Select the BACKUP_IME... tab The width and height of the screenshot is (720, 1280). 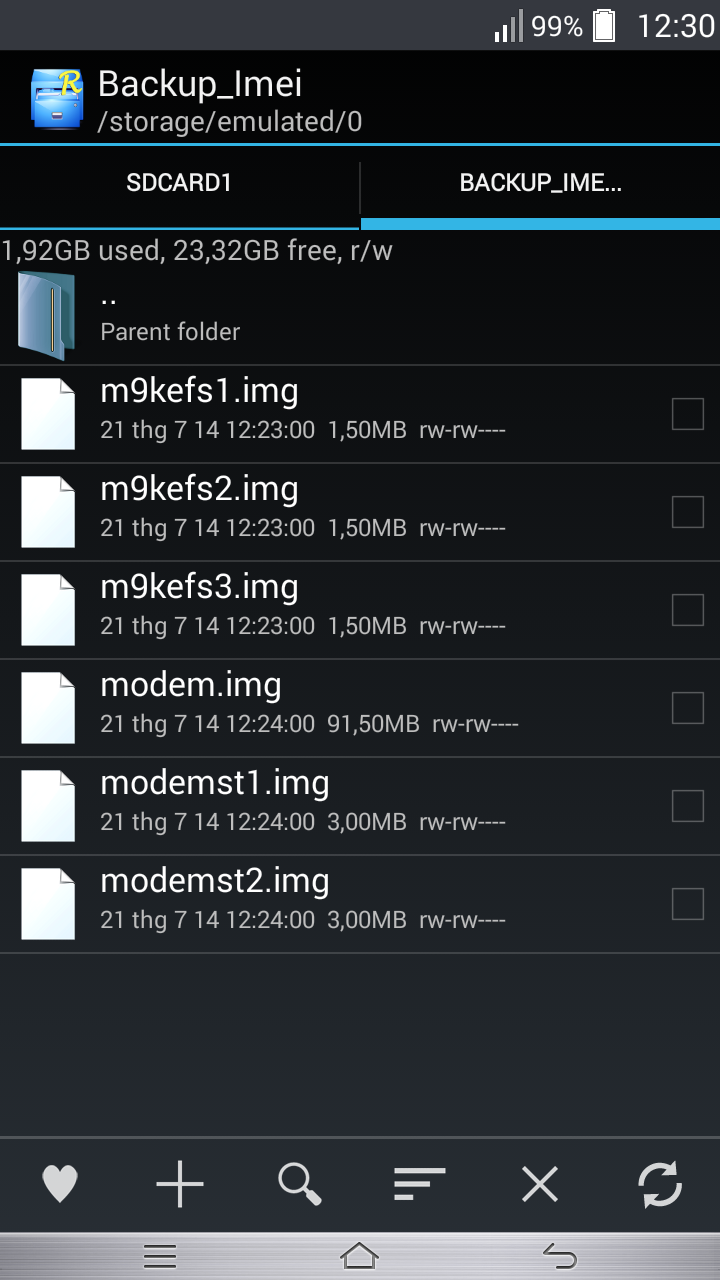(x=540, y=183)
